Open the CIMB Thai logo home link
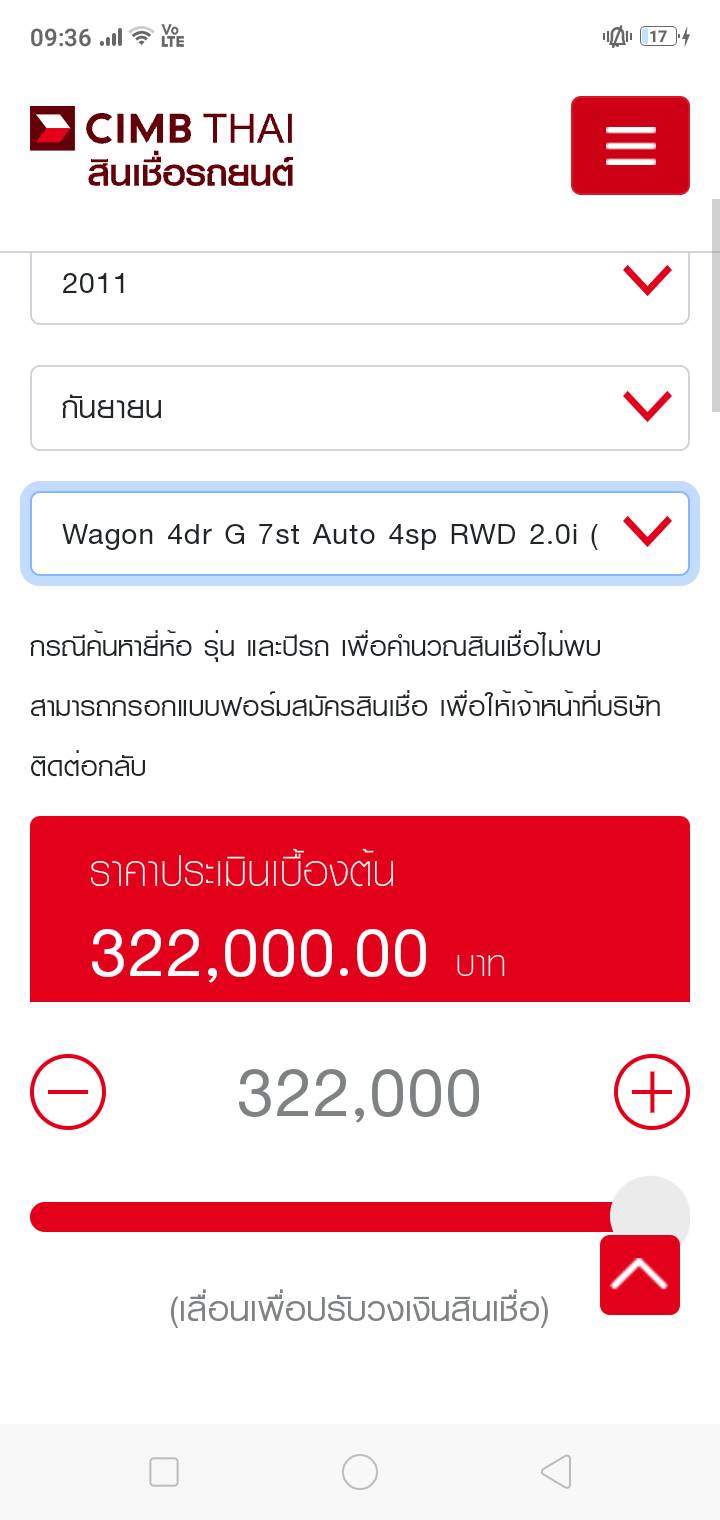This screenshot has height=1520, width=720. point(162,147)
